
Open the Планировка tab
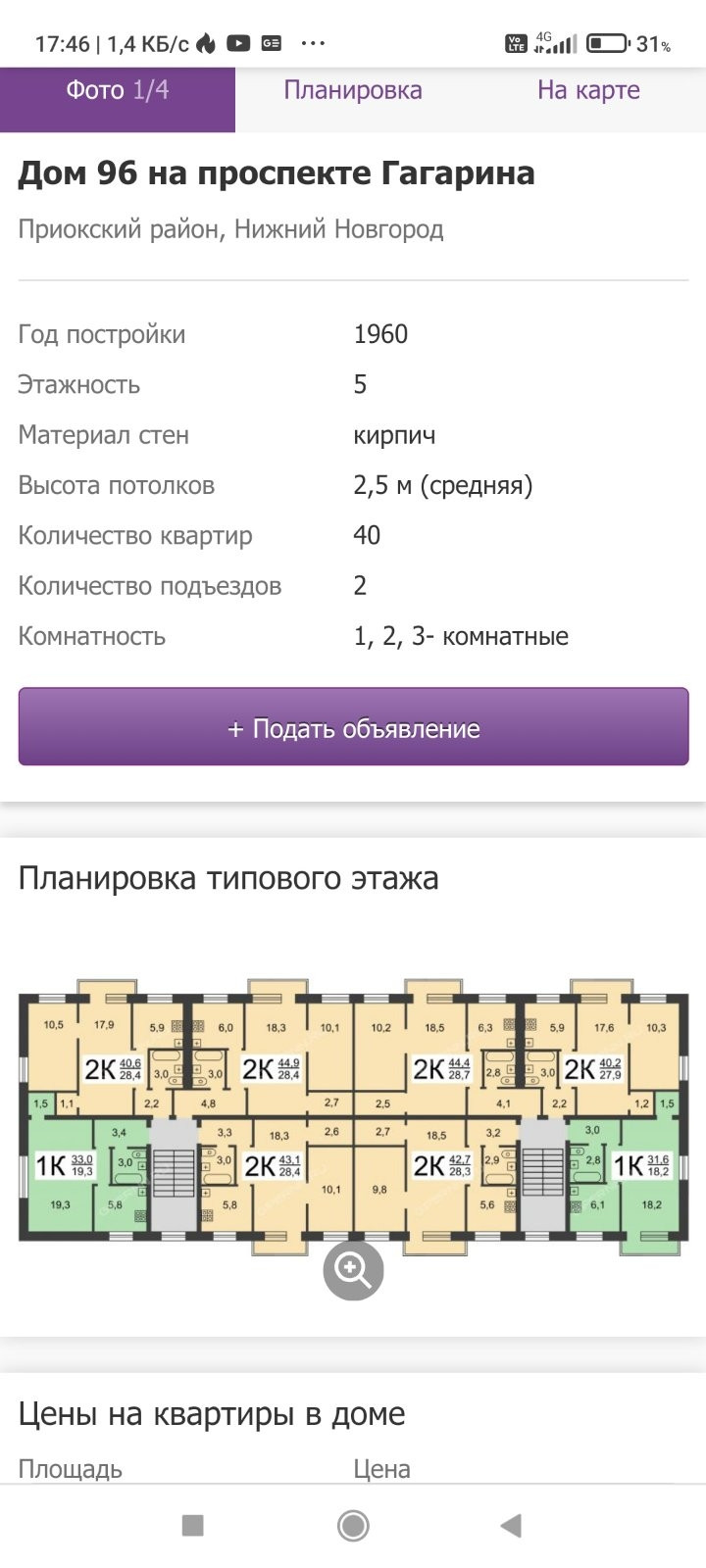pyautogui.click(x=353, y=91)
